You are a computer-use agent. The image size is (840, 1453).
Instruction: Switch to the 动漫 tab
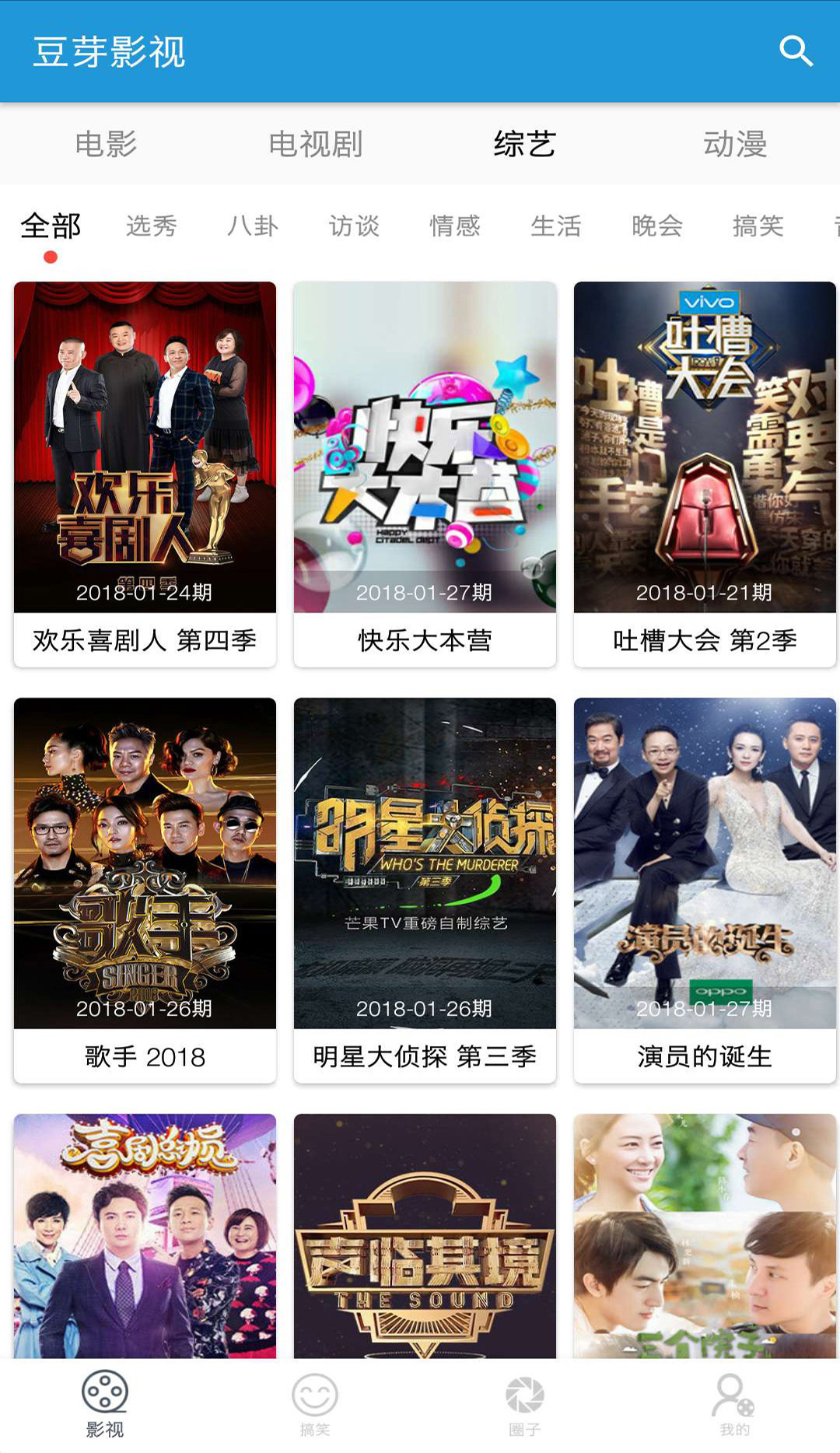coord(736,144)
